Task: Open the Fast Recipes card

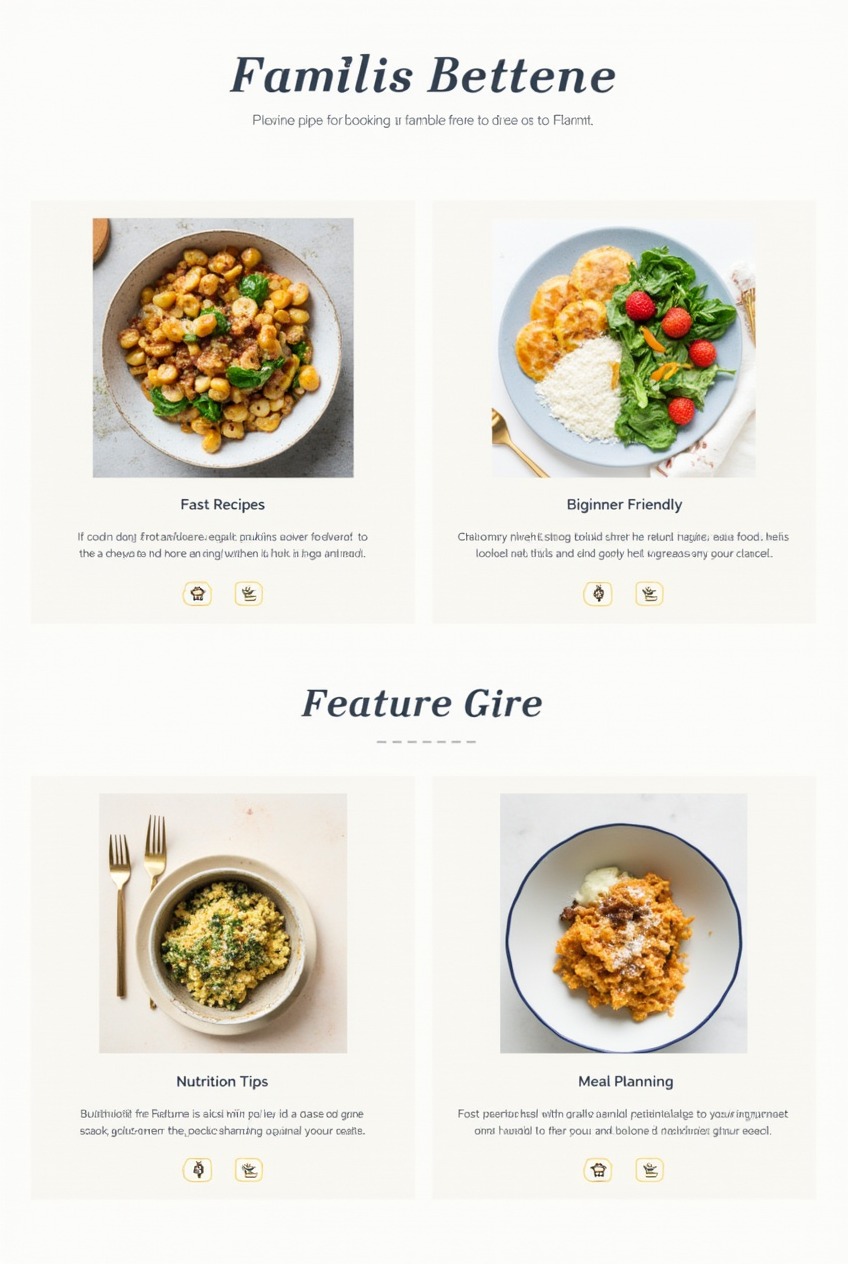Action: [x=222, y=504]
